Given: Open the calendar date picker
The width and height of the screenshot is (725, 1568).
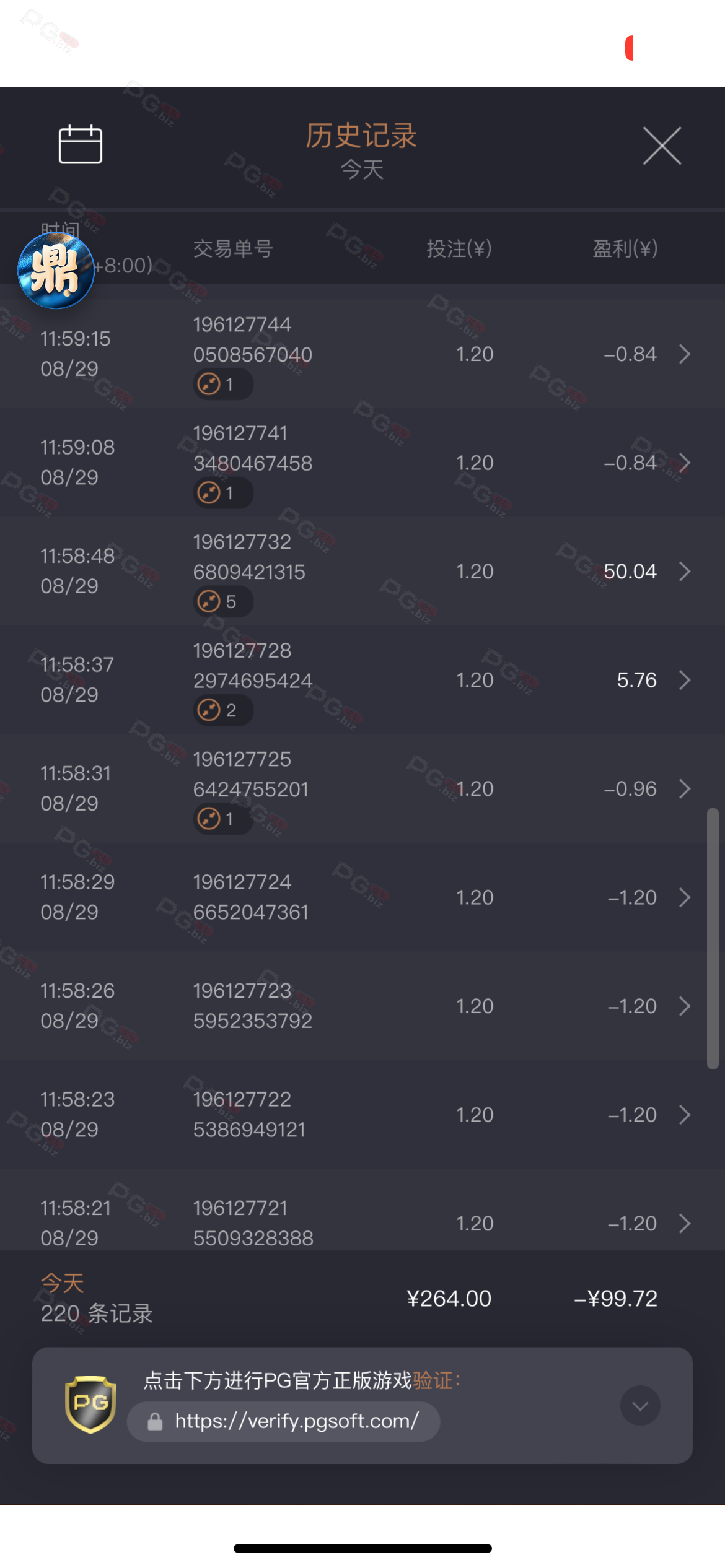Looking at the screenshot, I should click(x=80, y=144).
